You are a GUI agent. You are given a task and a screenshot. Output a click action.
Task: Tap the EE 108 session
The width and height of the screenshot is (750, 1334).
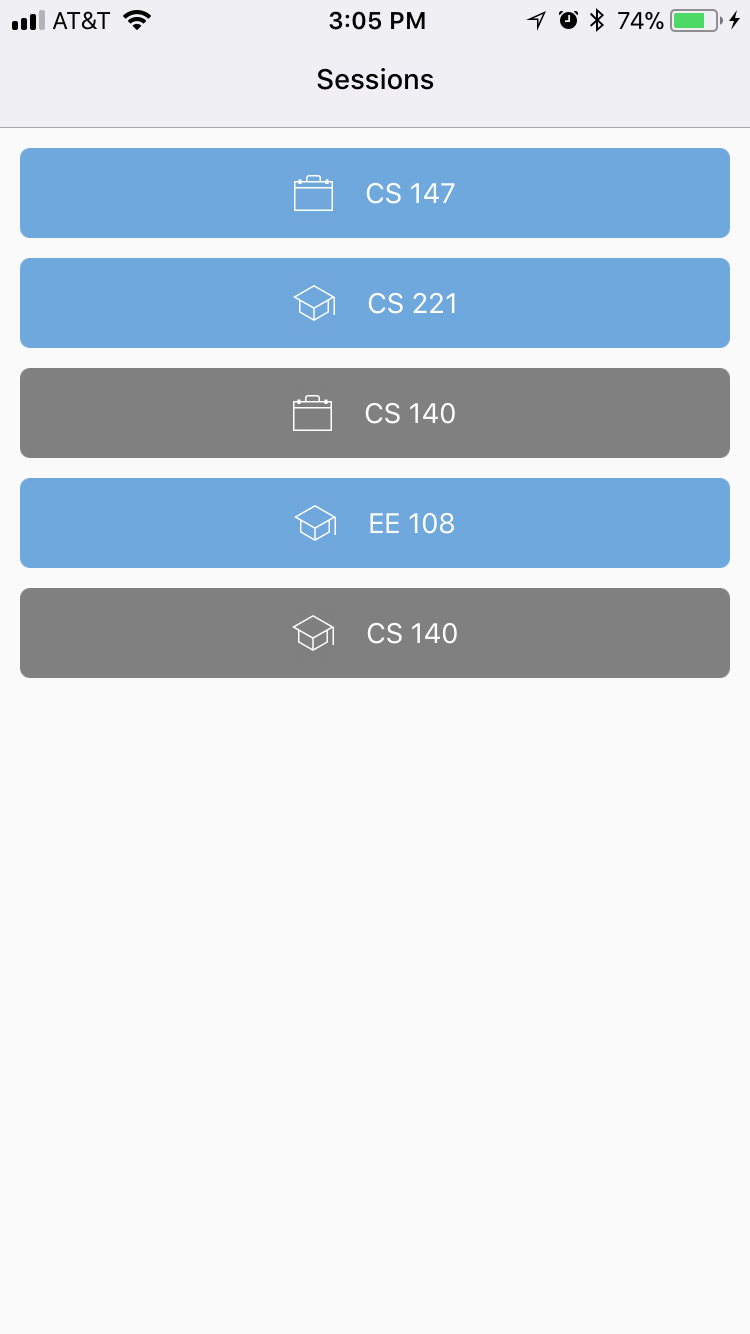(375, 523)
